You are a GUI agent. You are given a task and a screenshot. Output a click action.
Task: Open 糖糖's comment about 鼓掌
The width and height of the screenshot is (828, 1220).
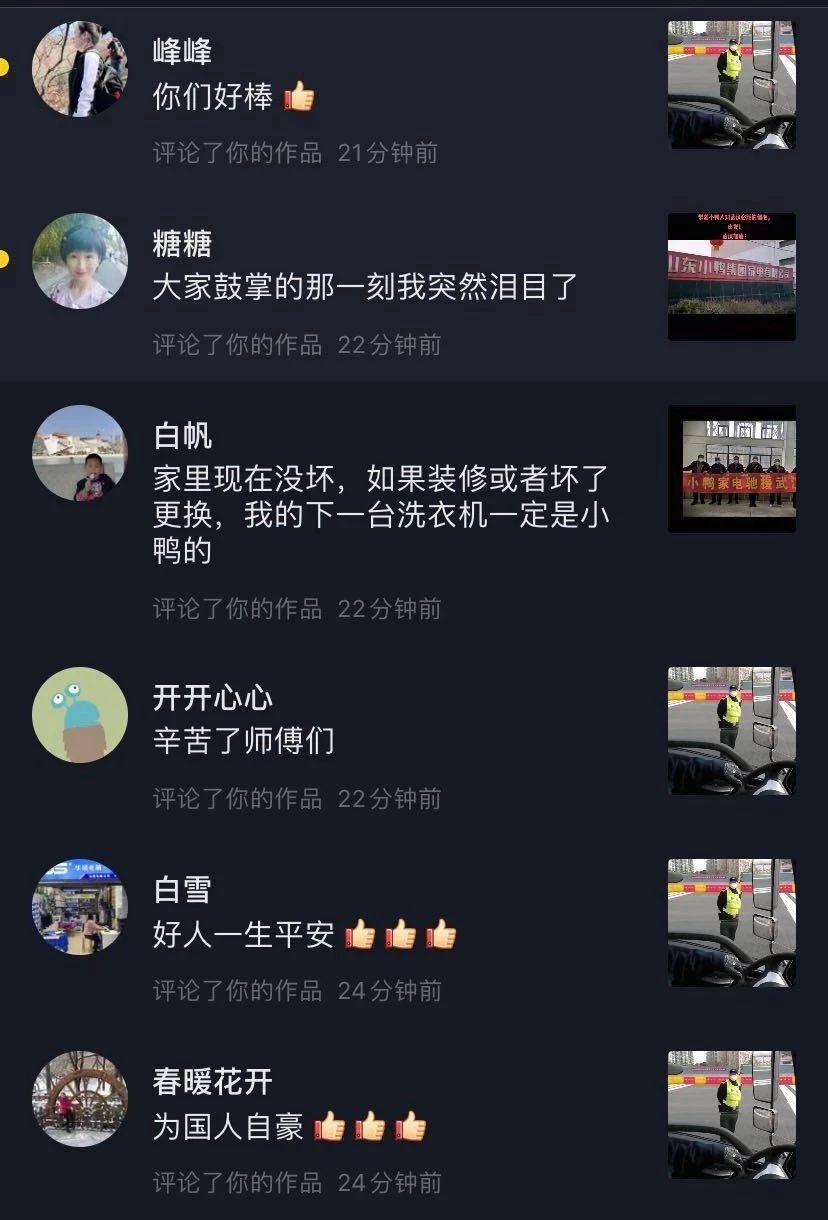click(x=365, y=288)
